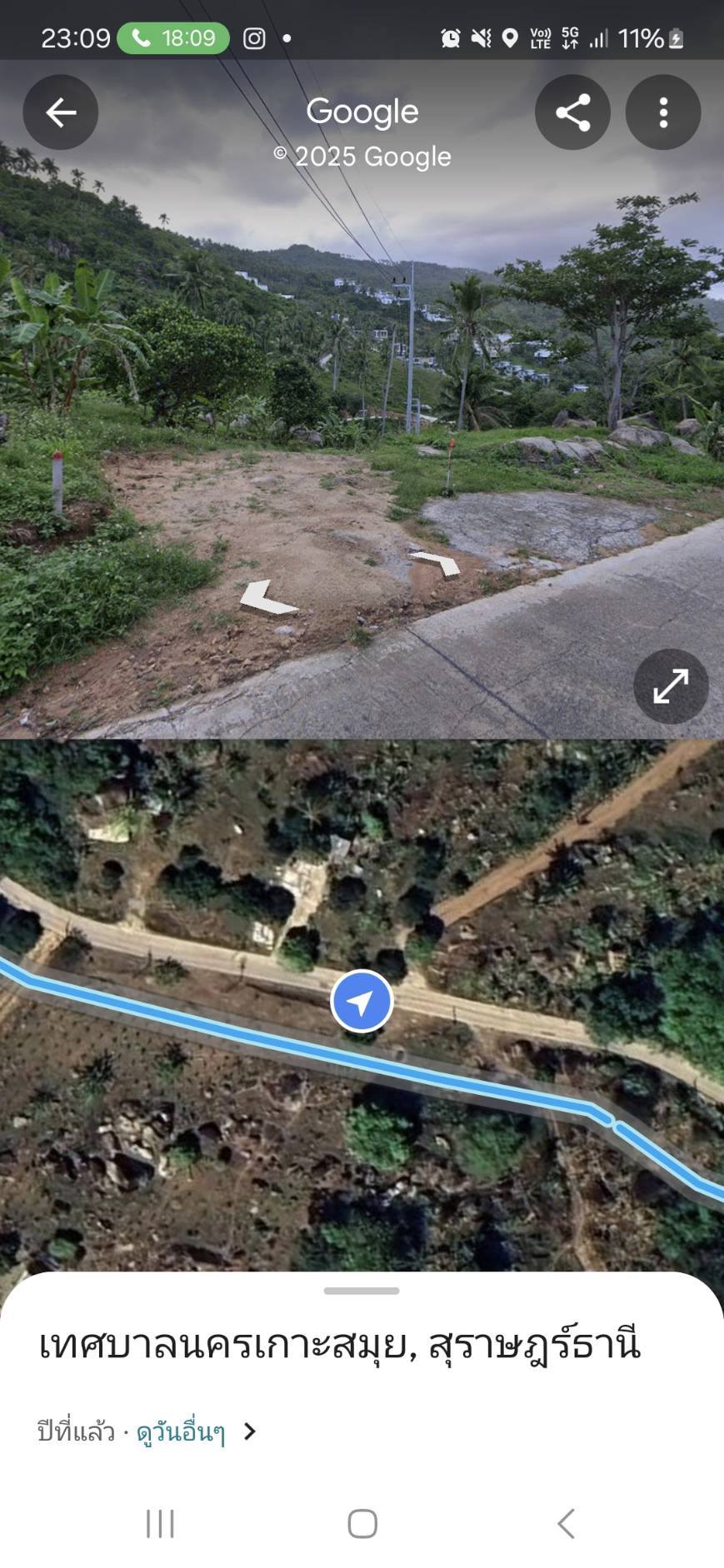
Task: Move along the road with right arrow
Action: [x=436, y=562]
